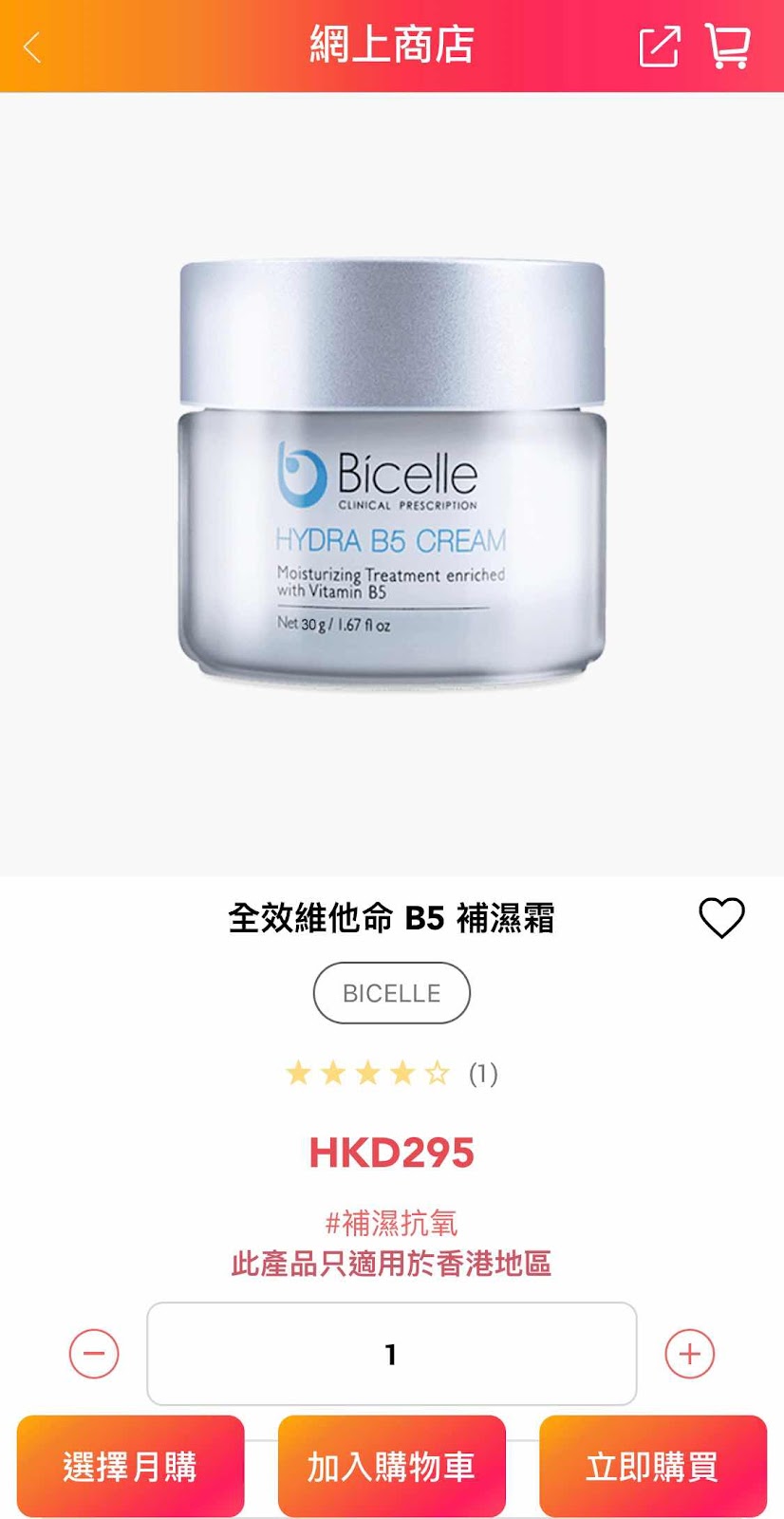Image resolution: width=784 pixels, height=1519 pixels.
Task: Tap 立即購買 to buy now
Action: (x=652, y=1466)
